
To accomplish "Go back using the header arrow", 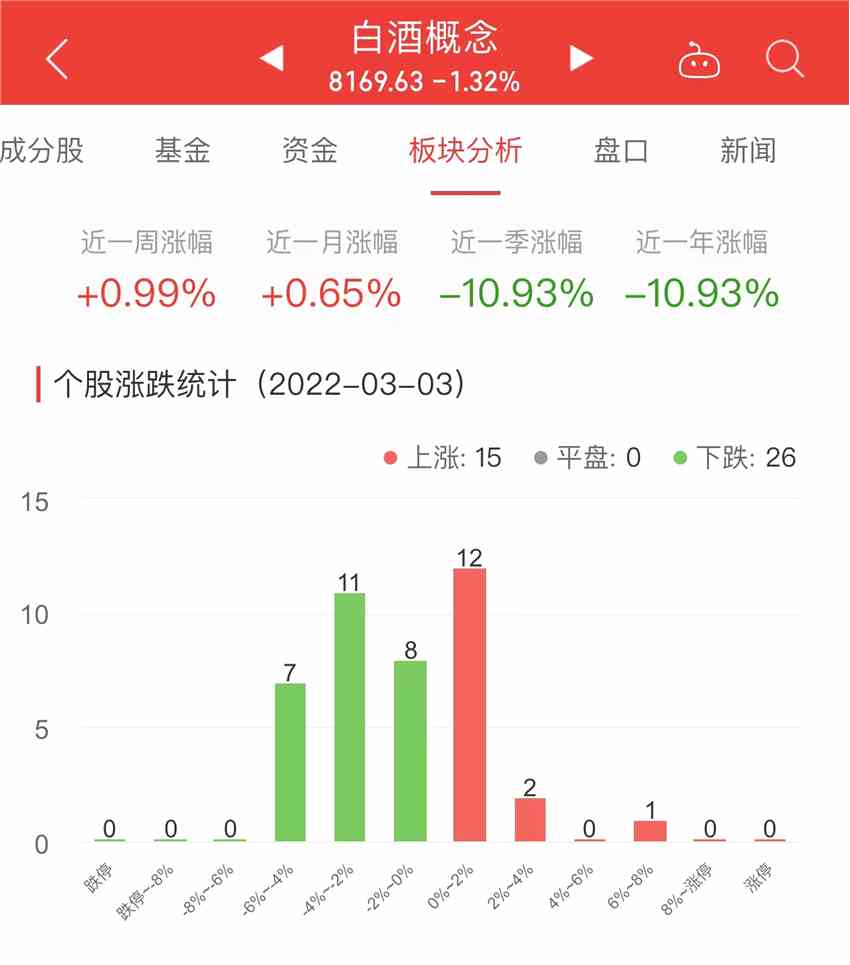I will [57, 59].
